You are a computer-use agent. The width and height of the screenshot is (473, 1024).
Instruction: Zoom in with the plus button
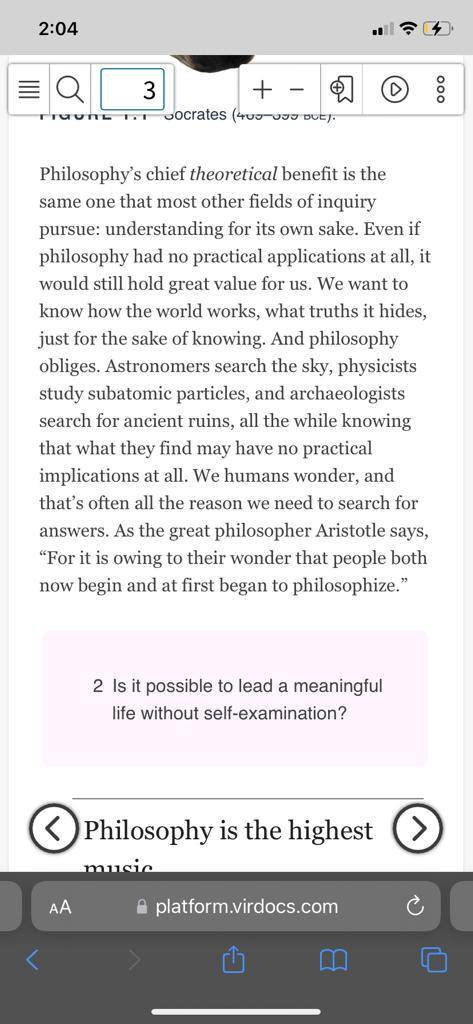262,89
